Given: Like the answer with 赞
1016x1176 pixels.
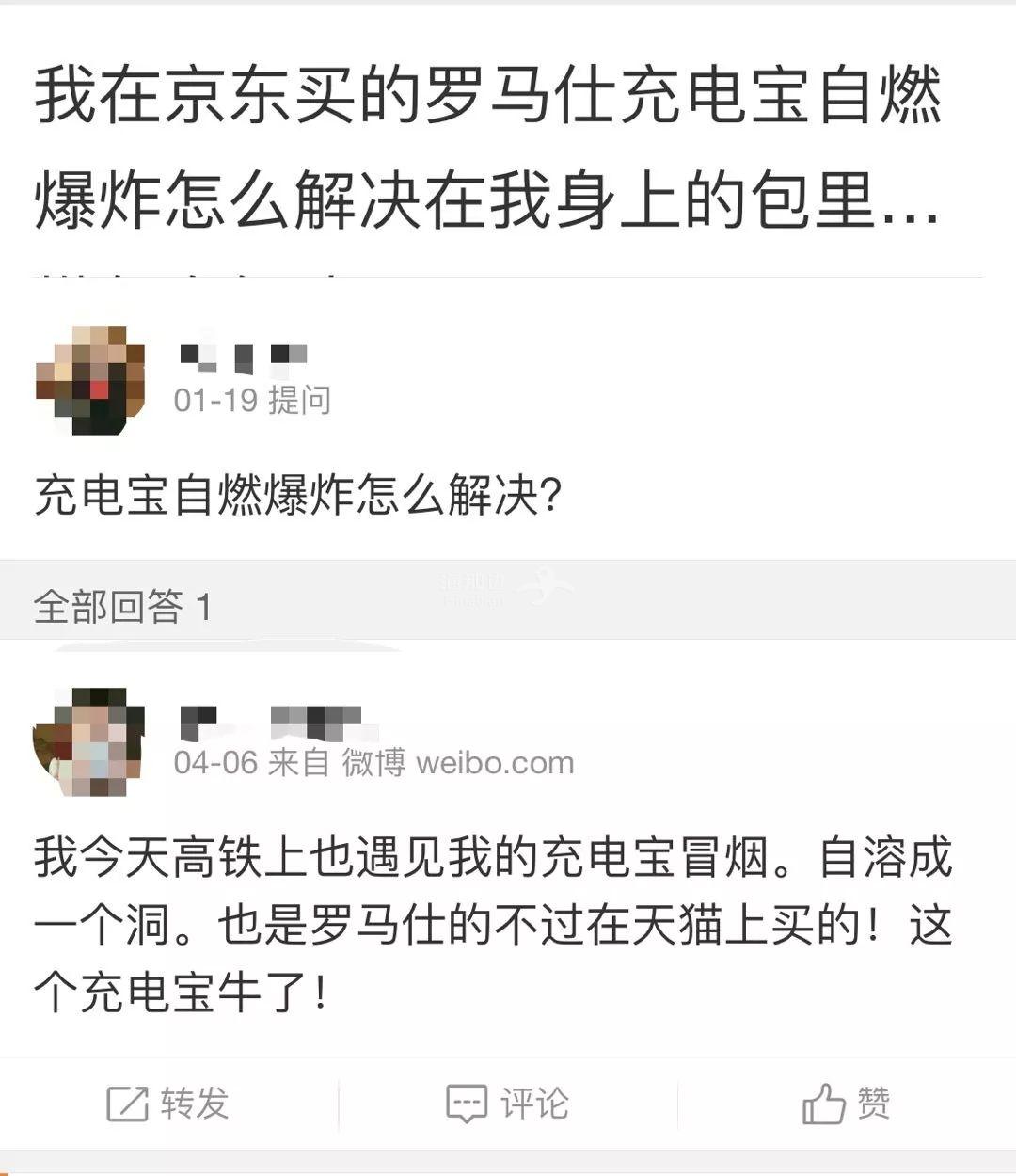Looking at the screenshot, I should click(846, 1104).
